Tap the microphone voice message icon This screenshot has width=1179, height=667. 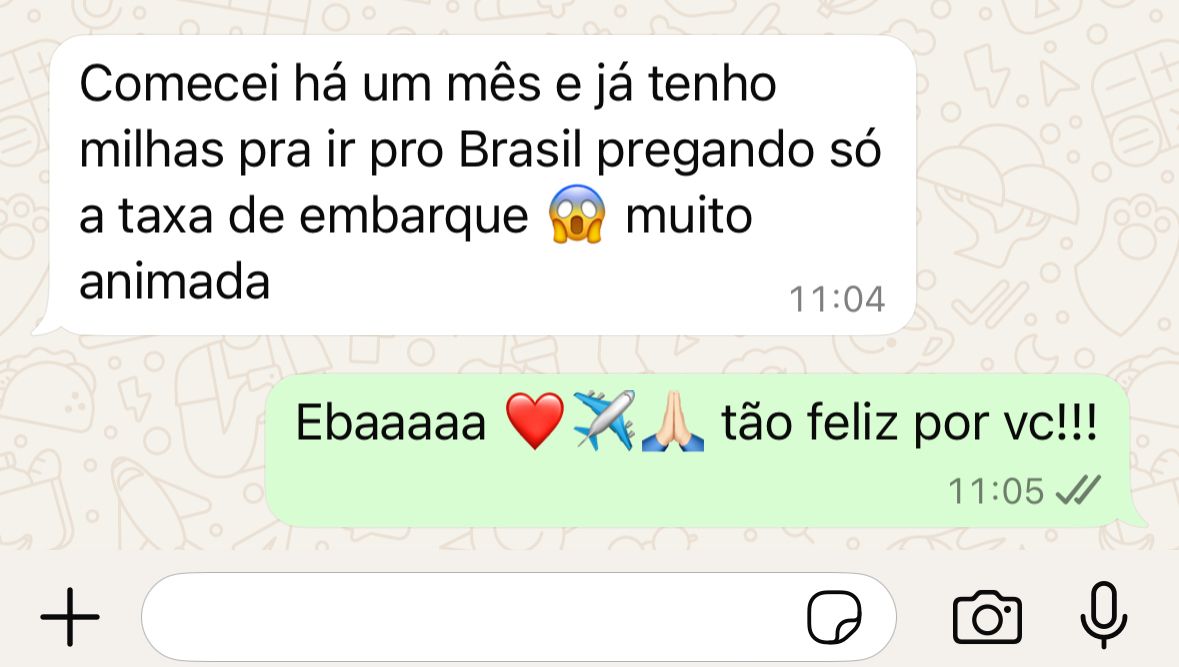tap(1104, 614)
